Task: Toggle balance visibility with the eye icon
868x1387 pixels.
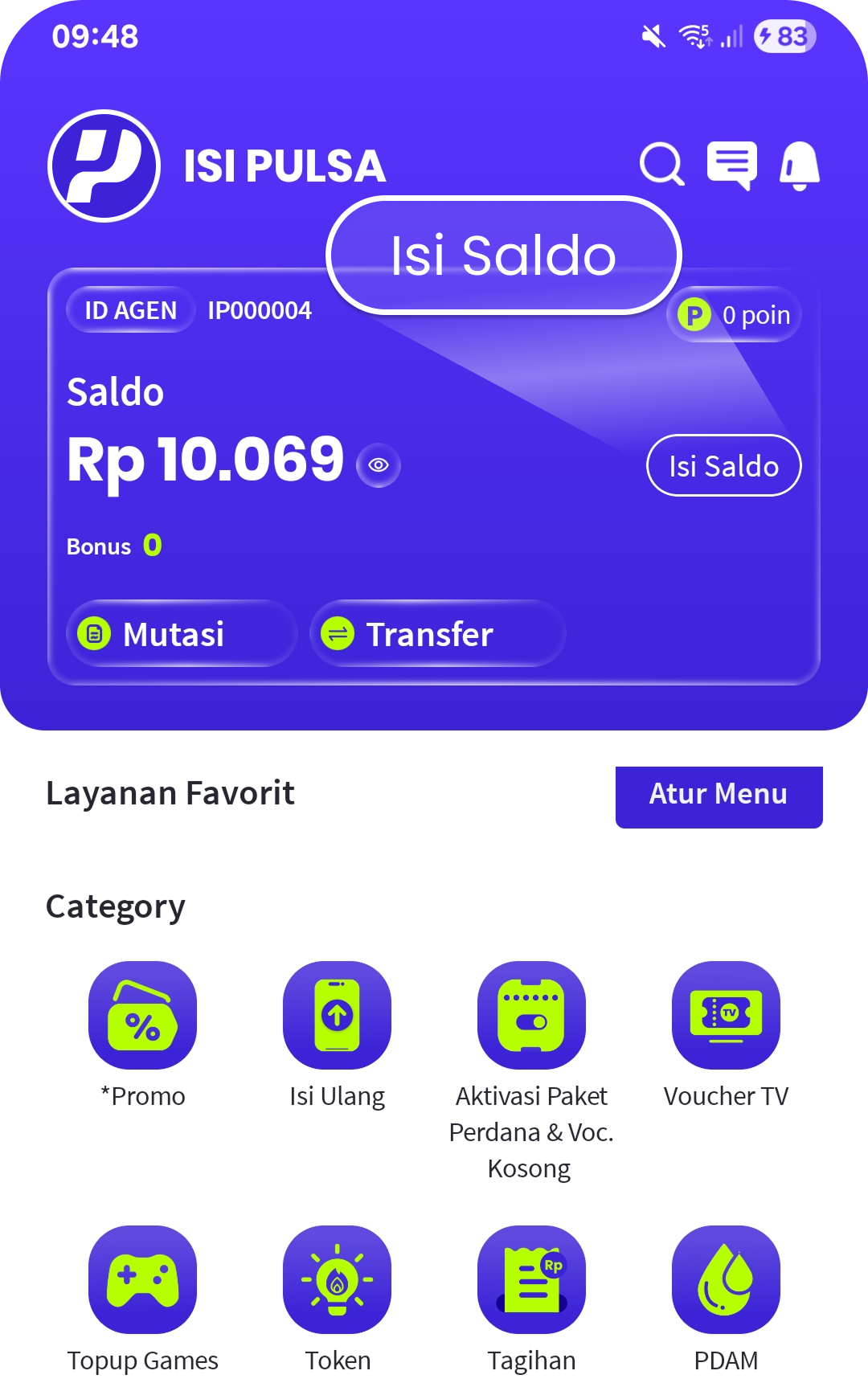Action: (x=378, y=464)
